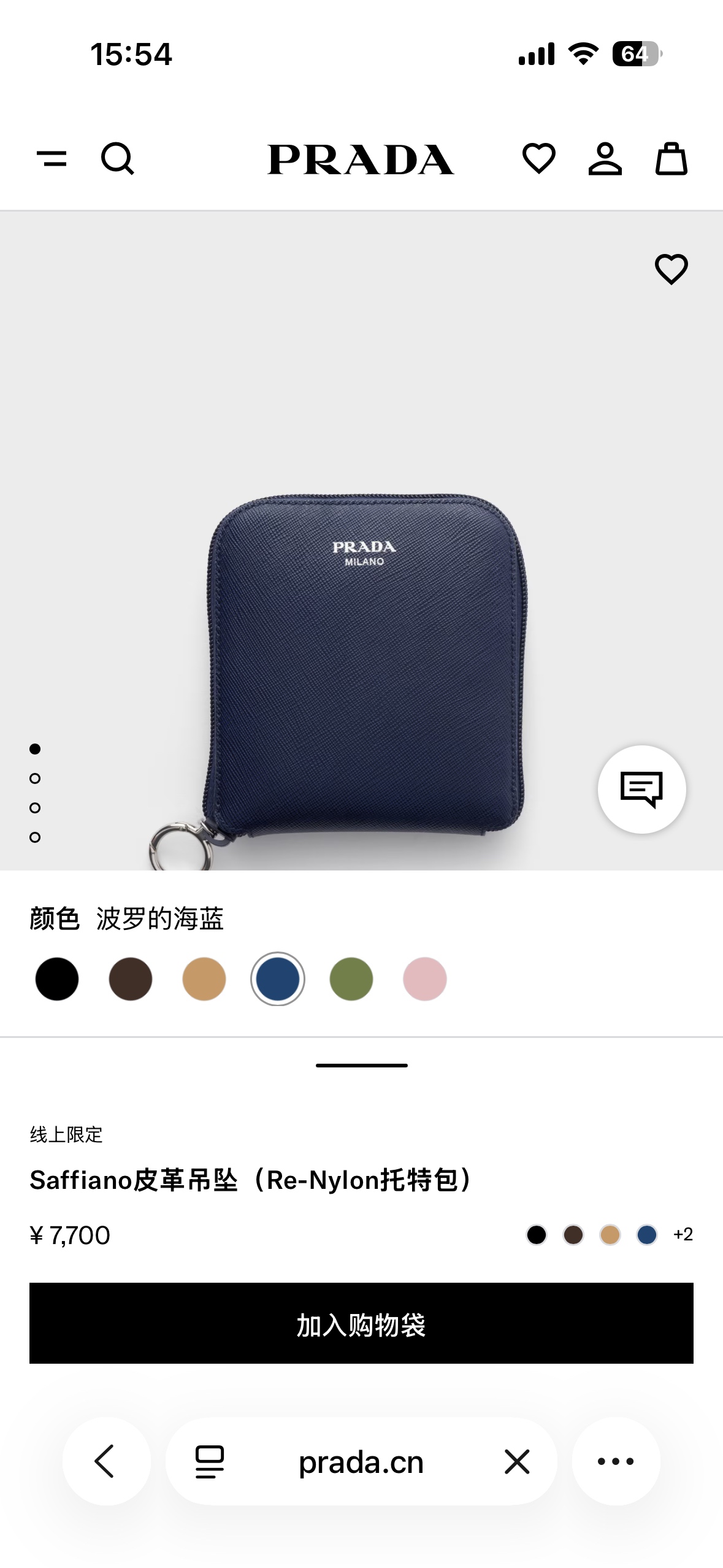This screenshot has width=723, height=1568.
Task: Open the wishlist from the header
Action: point(538,159)
